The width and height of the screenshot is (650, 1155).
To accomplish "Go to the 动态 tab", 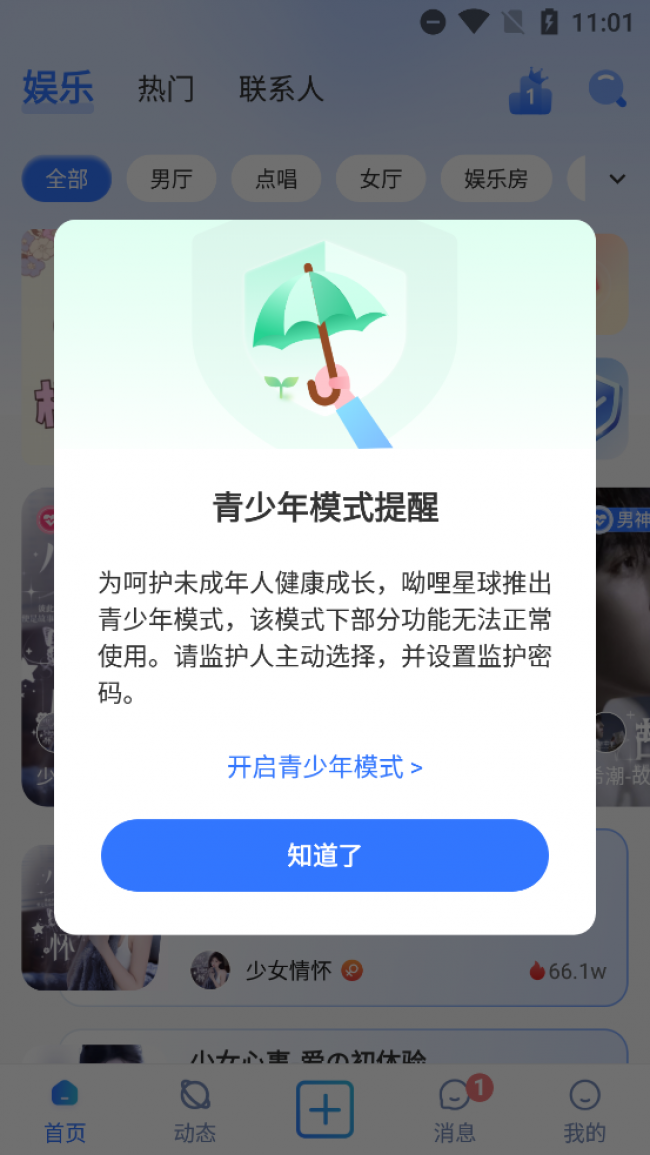I will pos(194,1110).
